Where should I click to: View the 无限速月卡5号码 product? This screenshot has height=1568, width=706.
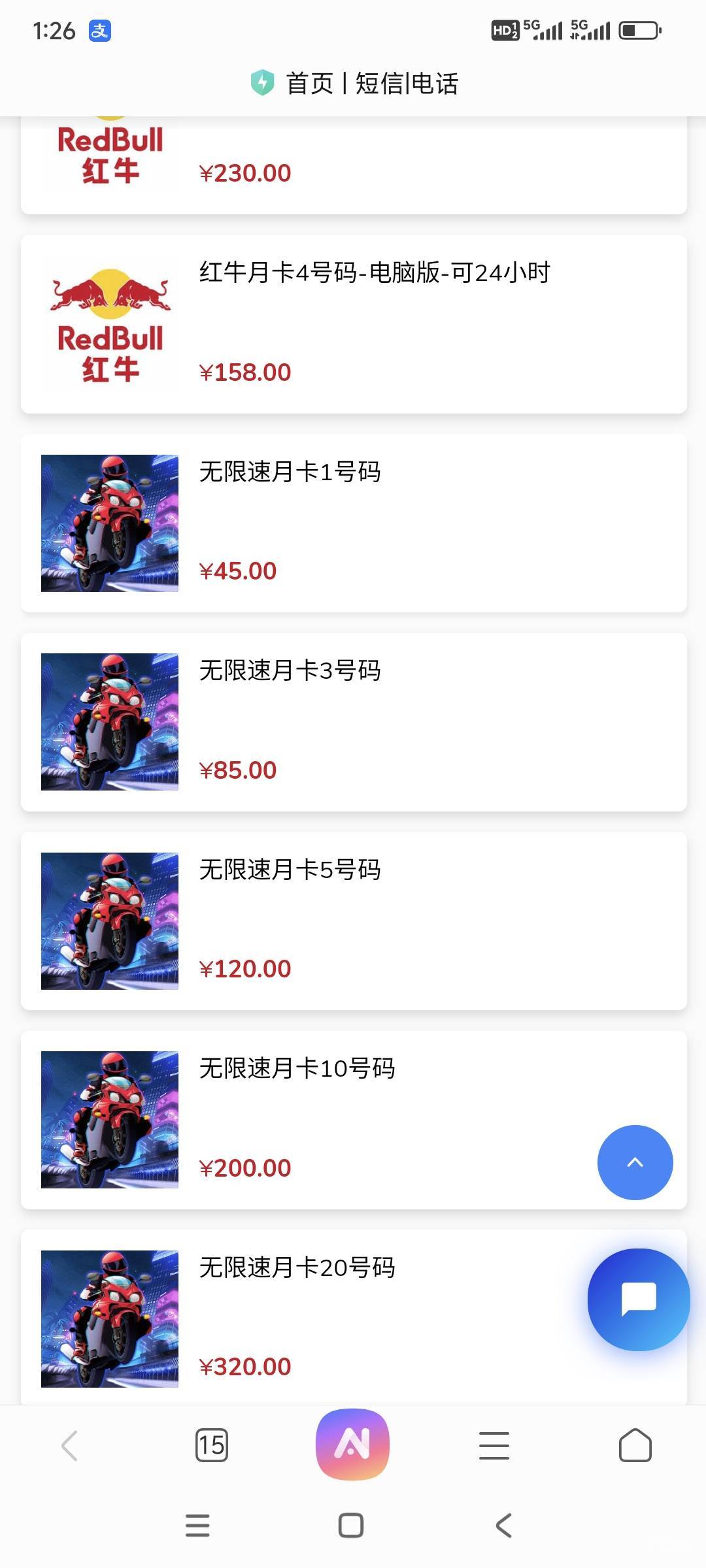pos(354,921)
